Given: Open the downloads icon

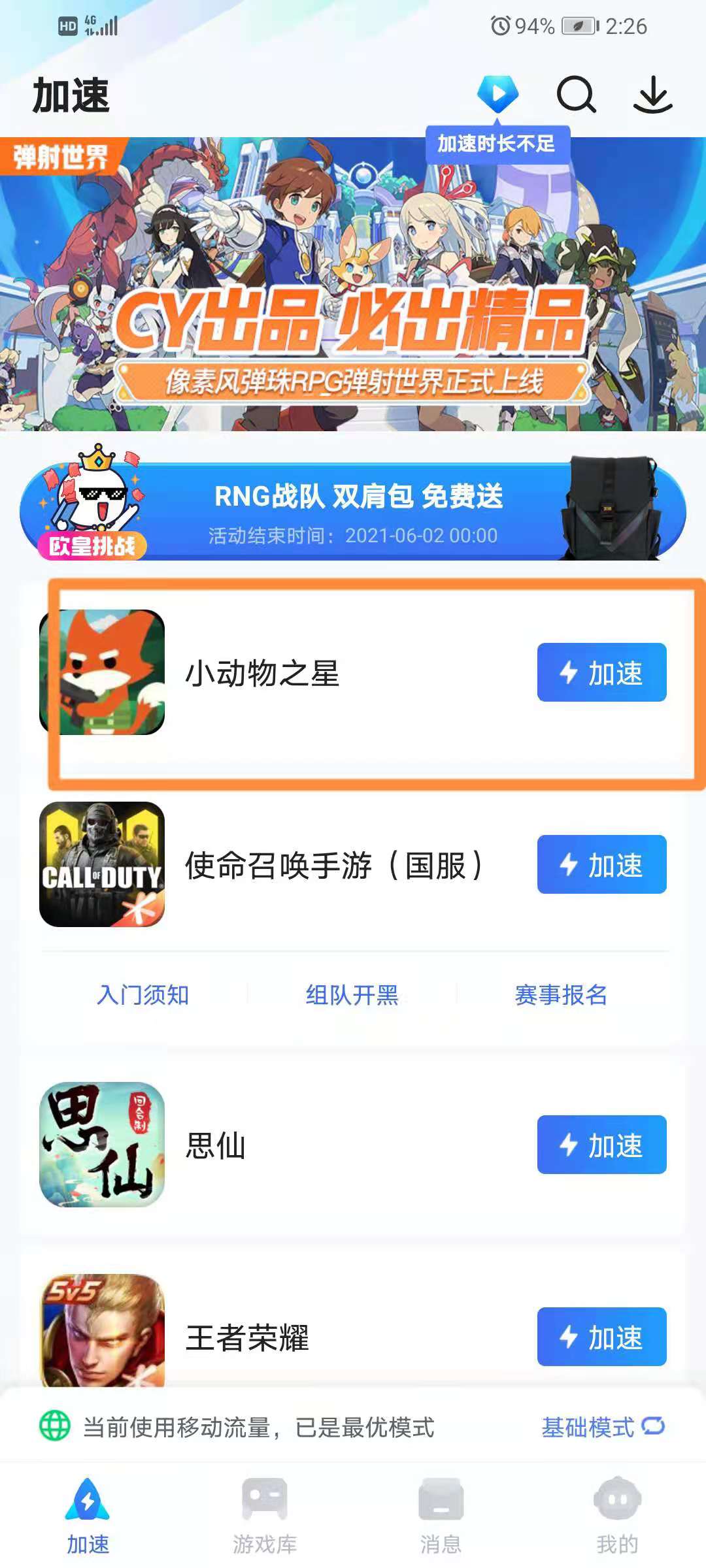Looking at the screenshot, I should pyautogui.click(x=652, y=95).
